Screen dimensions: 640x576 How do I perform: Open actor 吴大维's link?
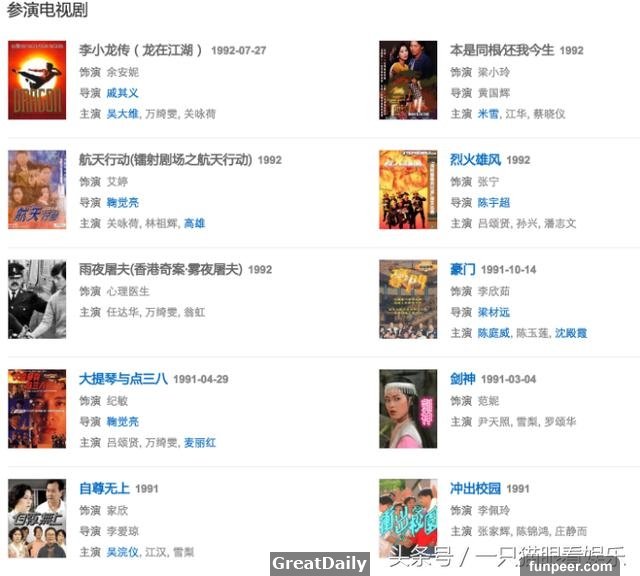(x=122, y=114)
